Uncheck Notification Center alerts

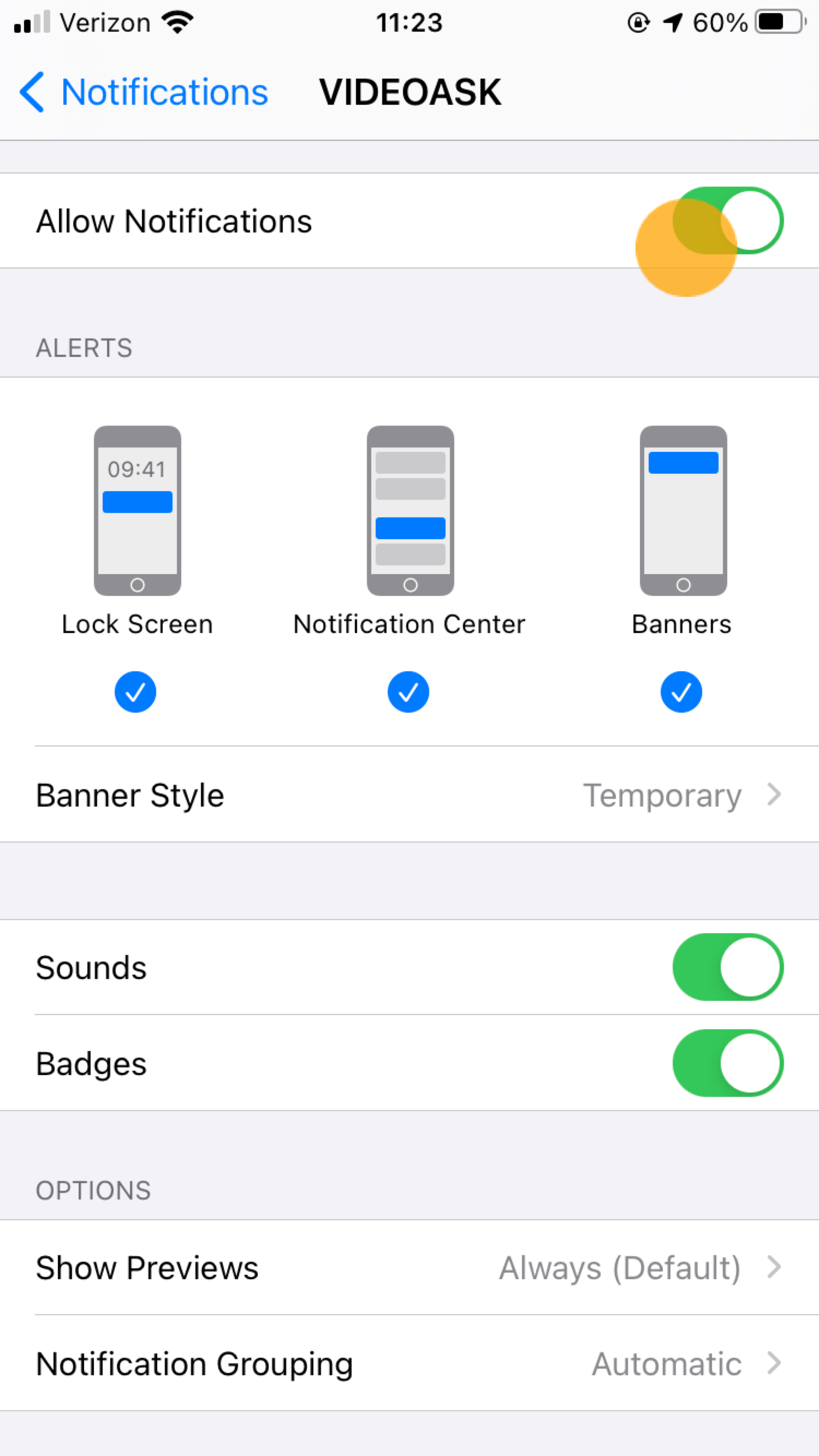408,692
